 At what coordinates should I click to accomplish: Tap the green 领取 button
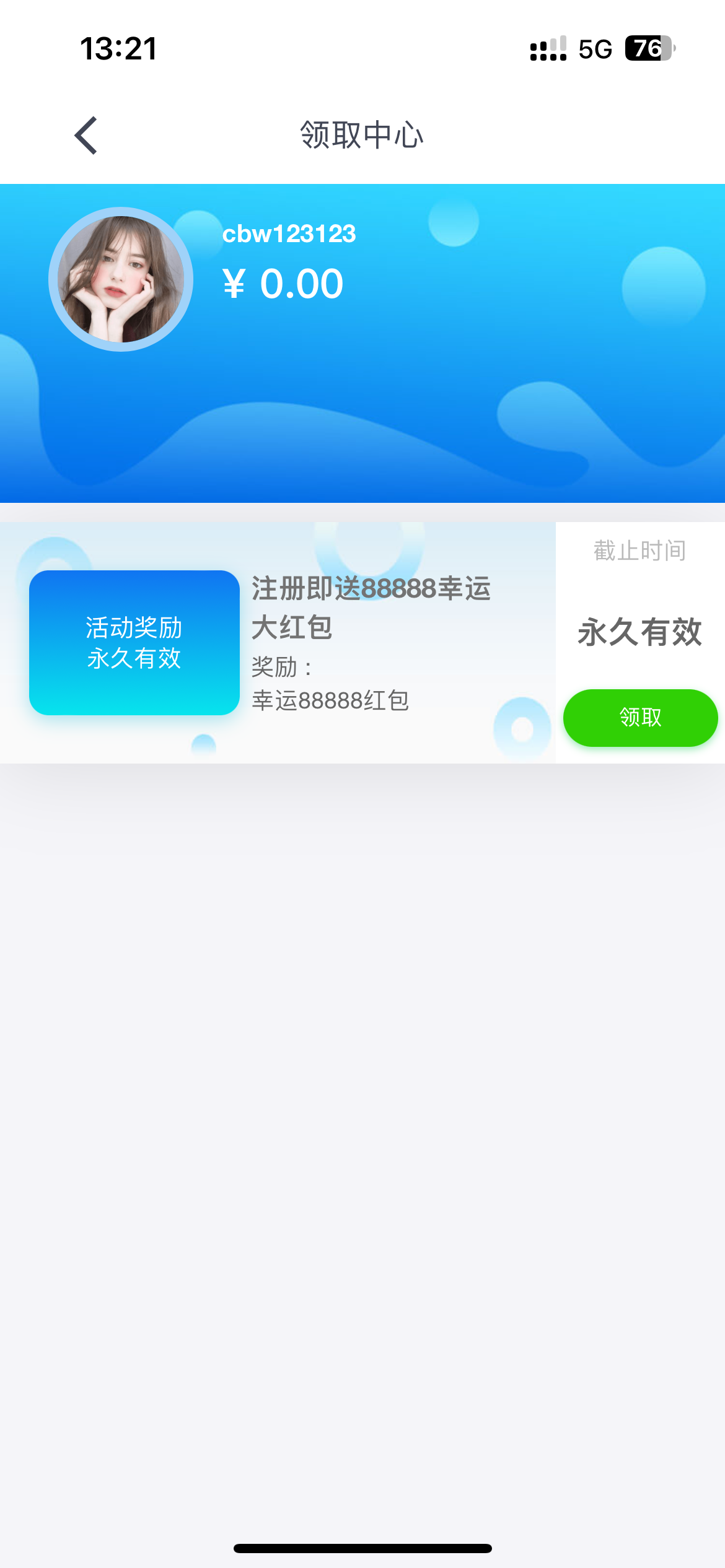pos(640,718)
